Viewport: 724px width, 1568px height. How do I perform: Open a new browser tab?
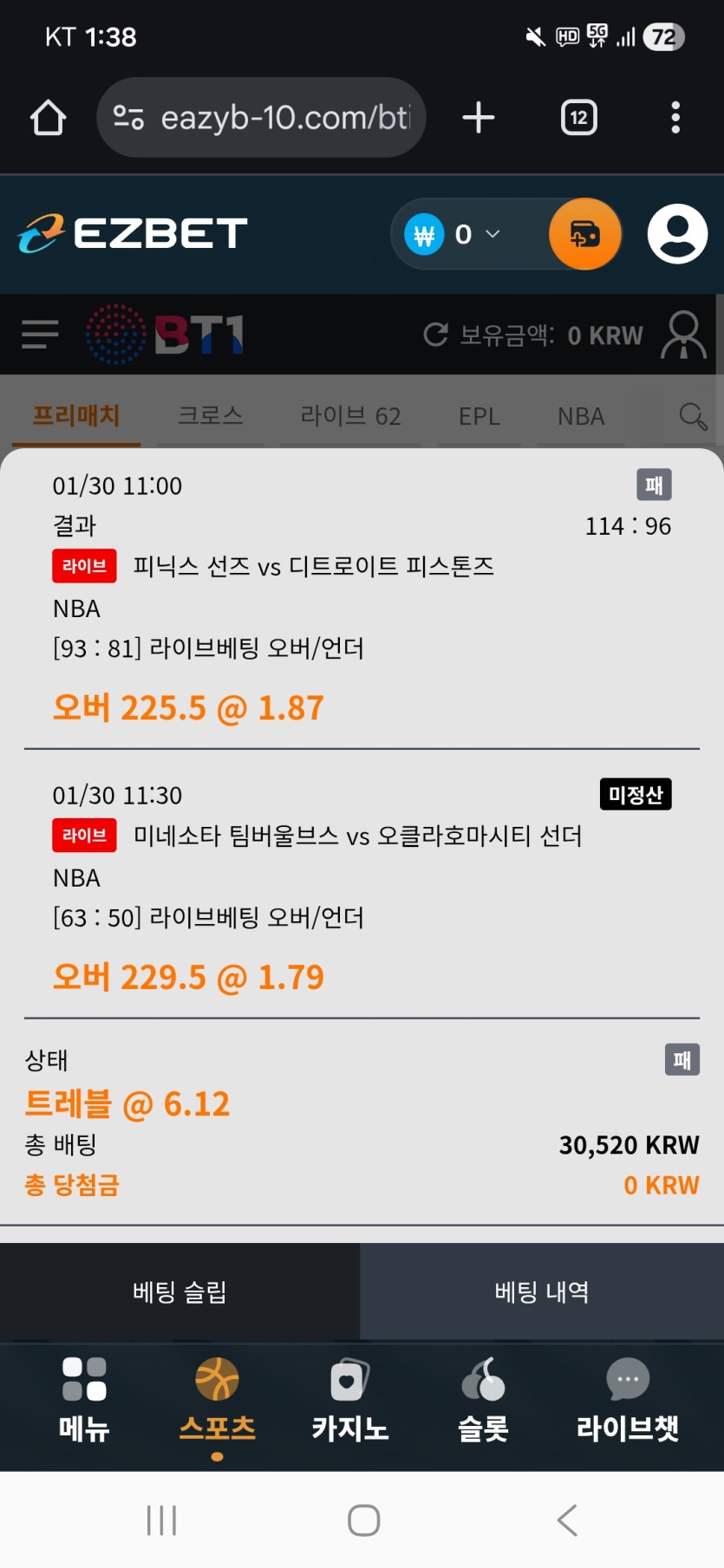point(479,118)
